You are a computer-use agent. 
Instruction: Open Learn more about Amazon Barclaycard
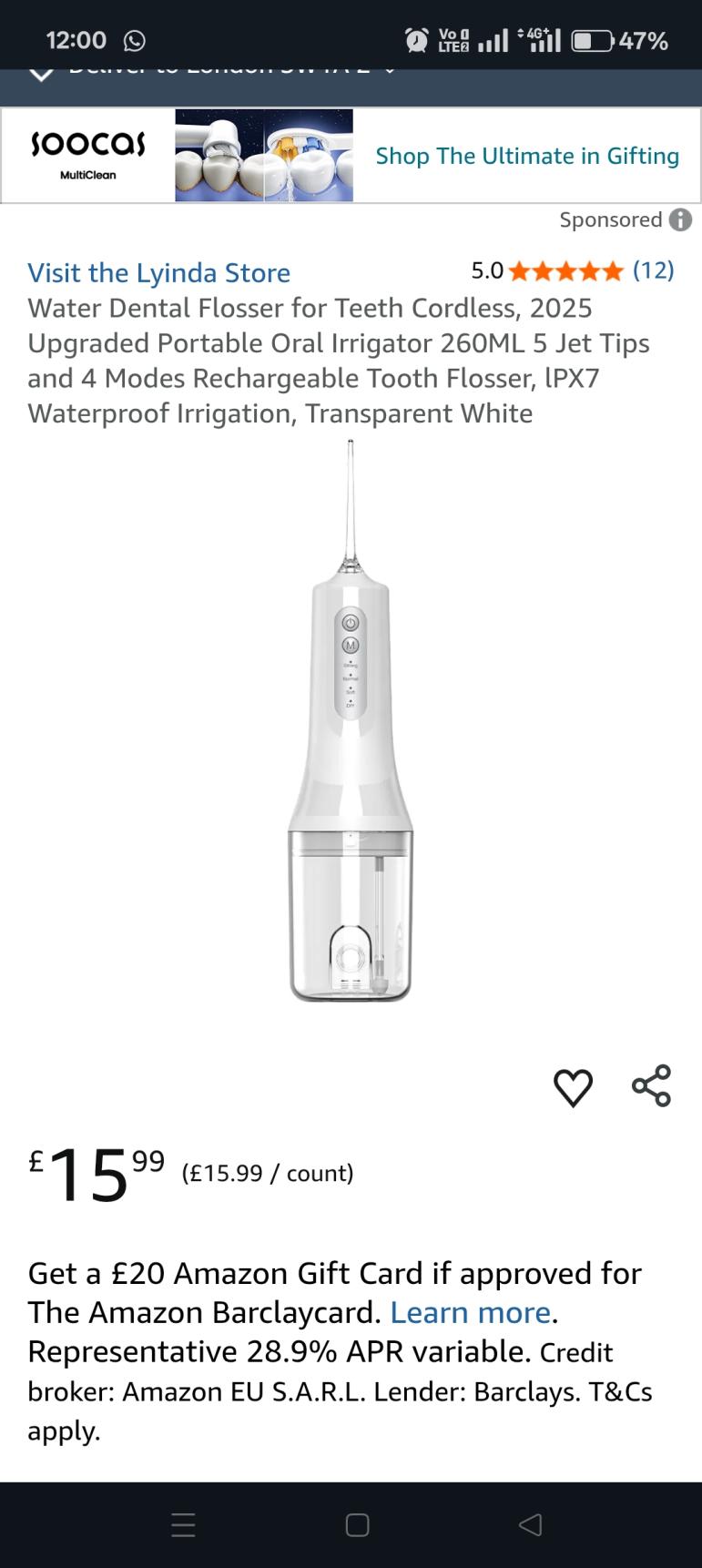point(470,1312)
